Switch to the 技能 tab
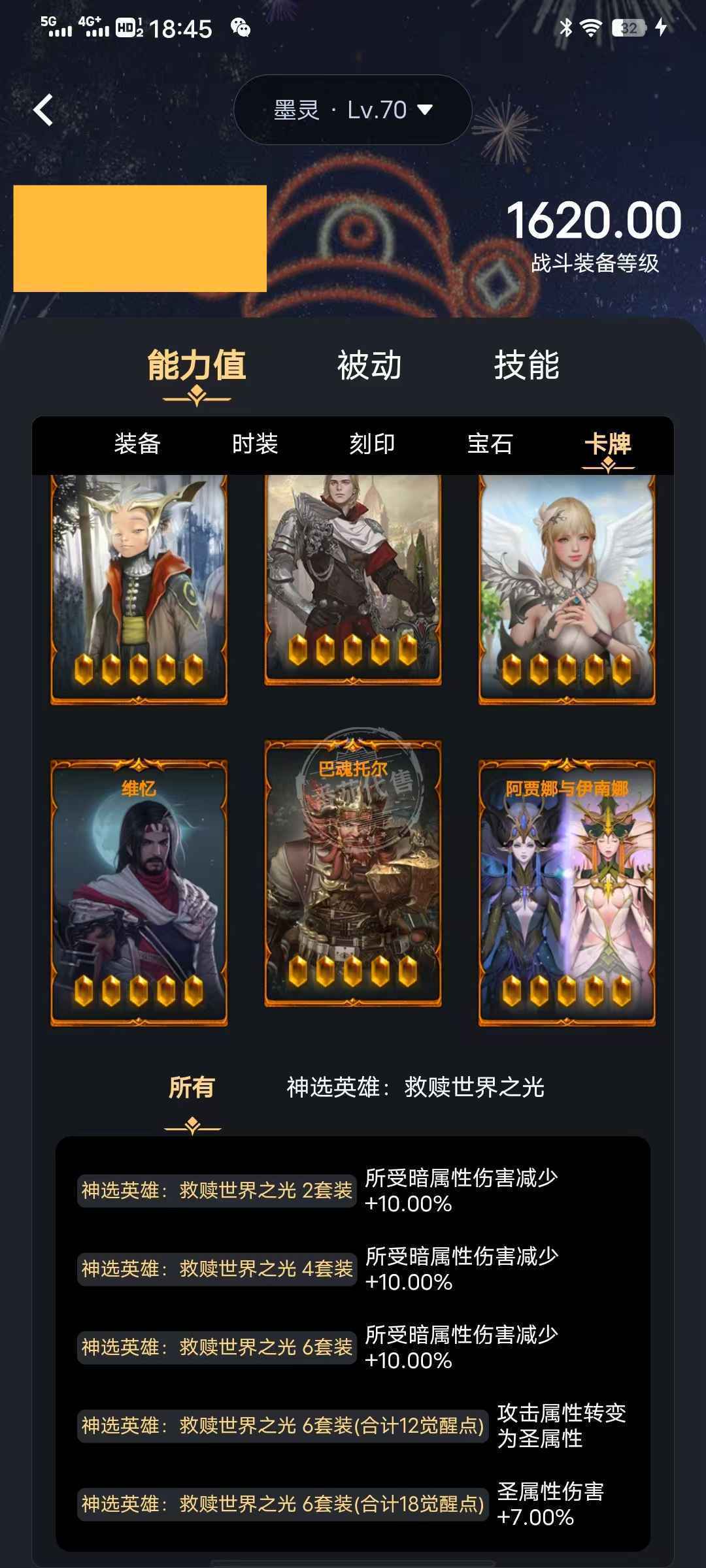The image size is (706, 1568). click(526, 365)
